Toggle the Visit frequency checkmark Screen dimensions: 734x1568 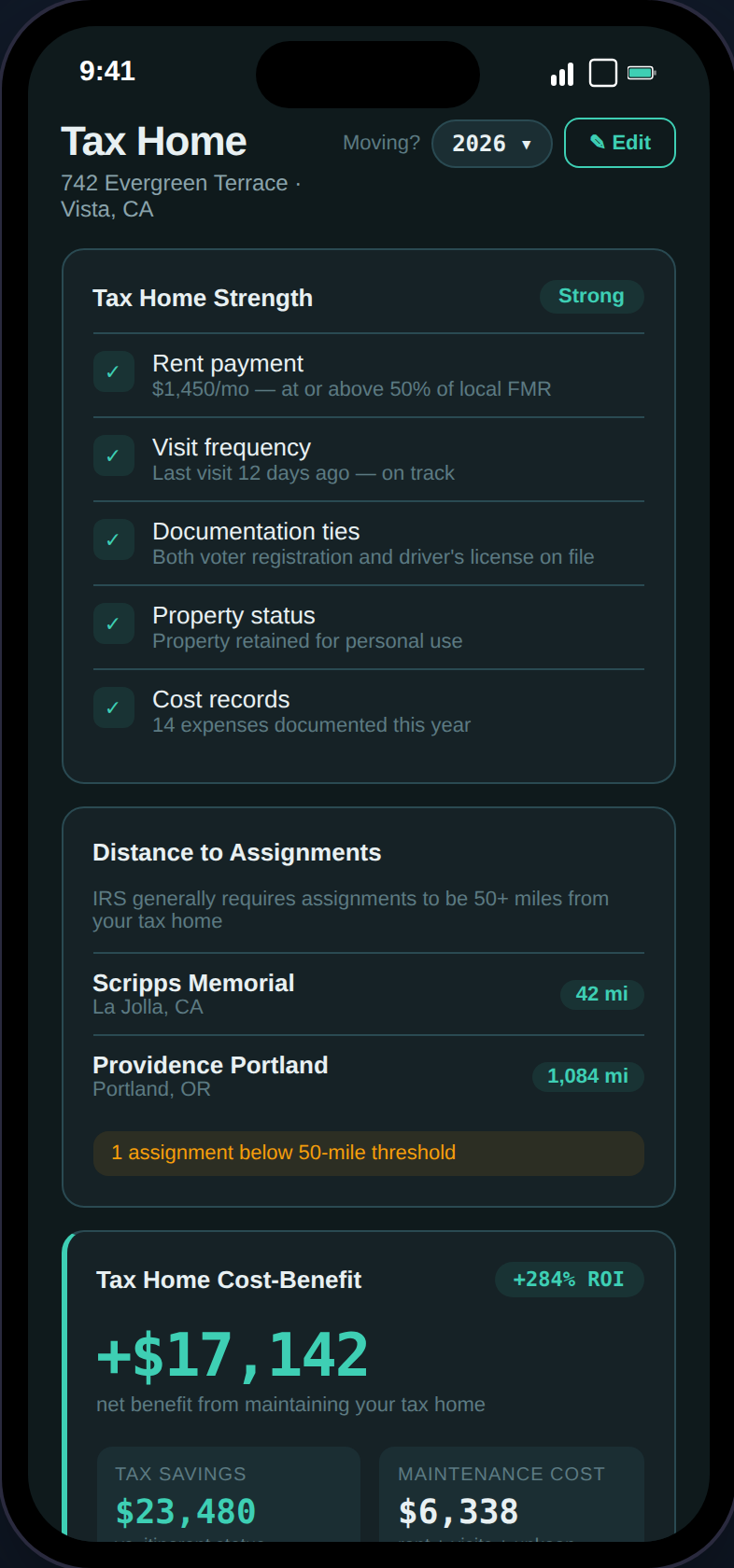113,455
